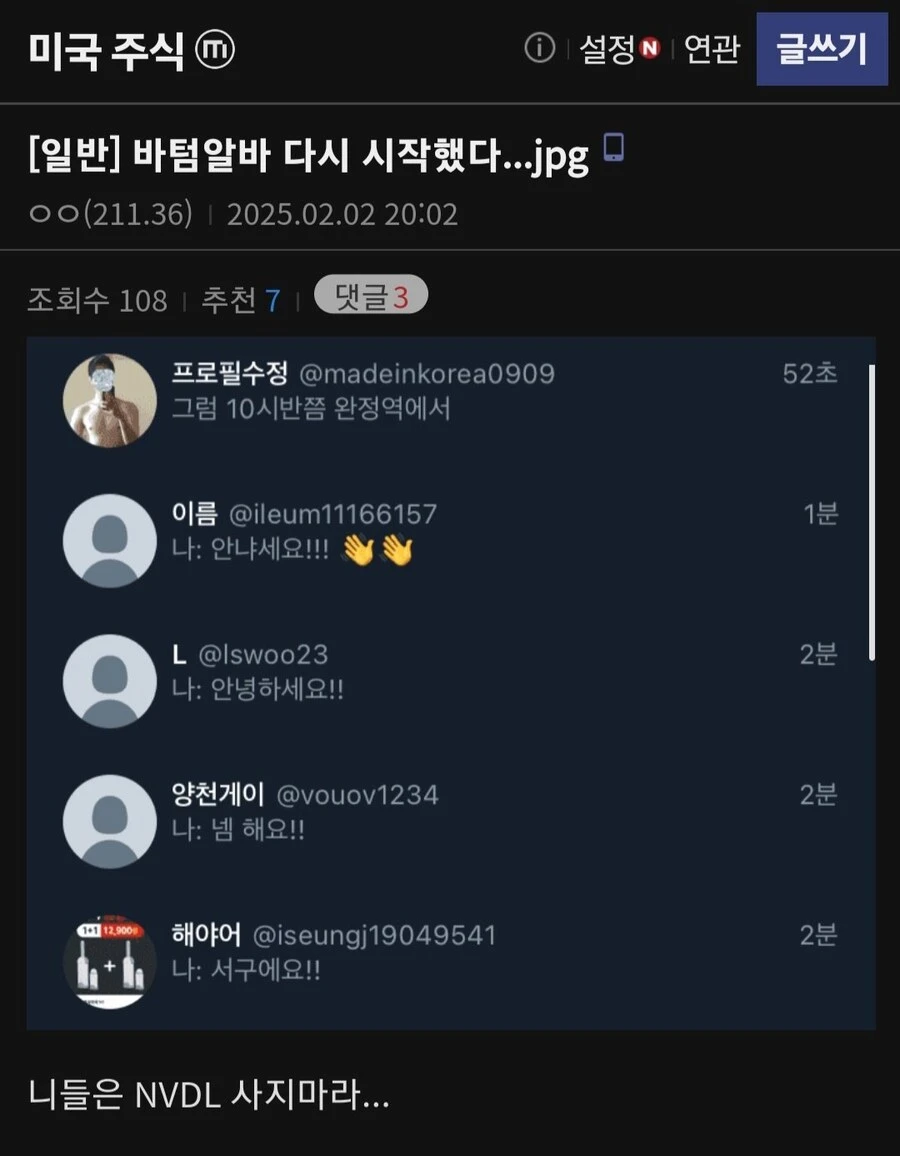900x1156 pixels.
Task: Open the 미국 주식 gallery title
Action: [107, 51]
